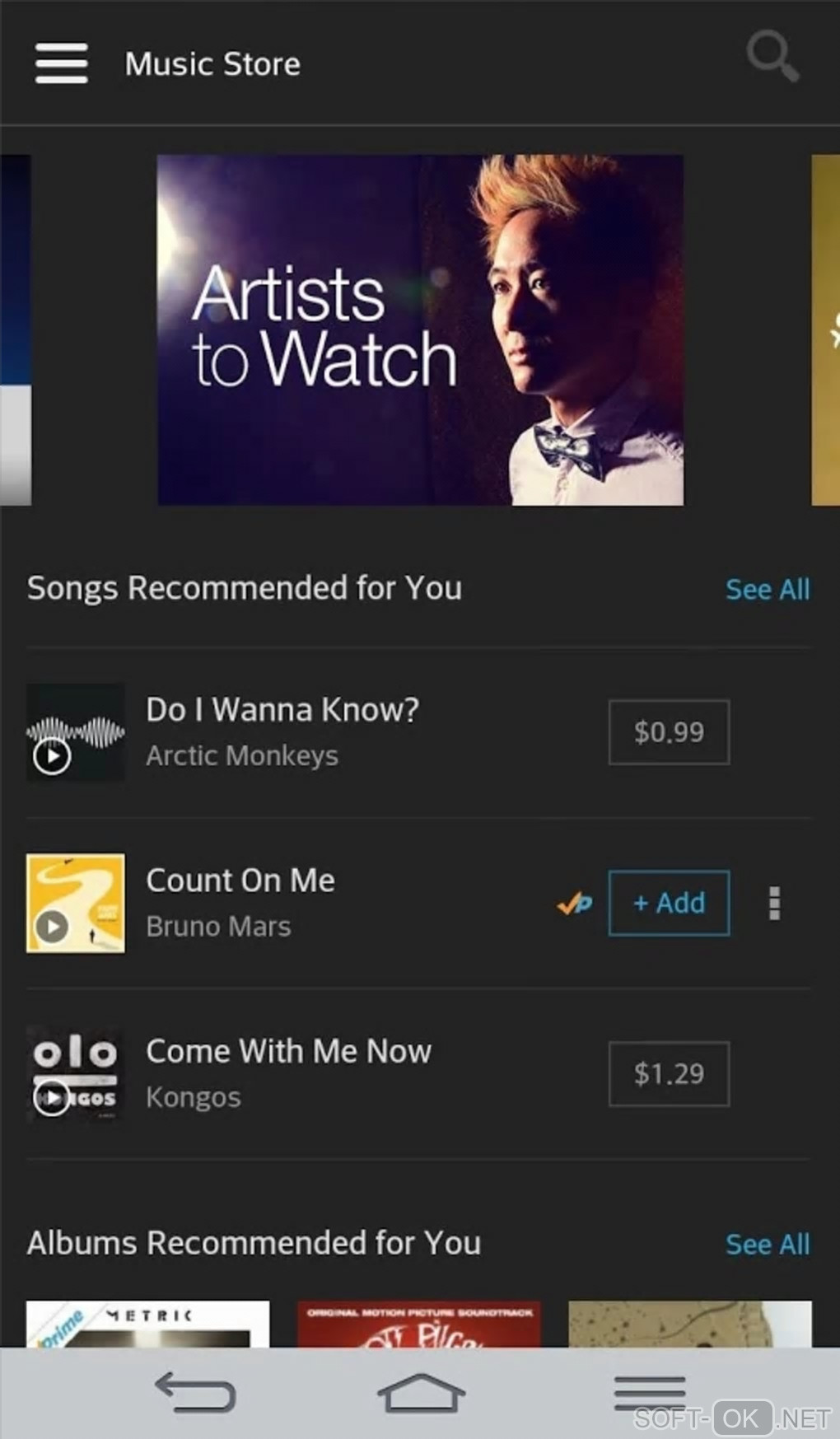The image size is (840, 1439).
Task: See all recommended songs
Action: (x=767, y=590)
